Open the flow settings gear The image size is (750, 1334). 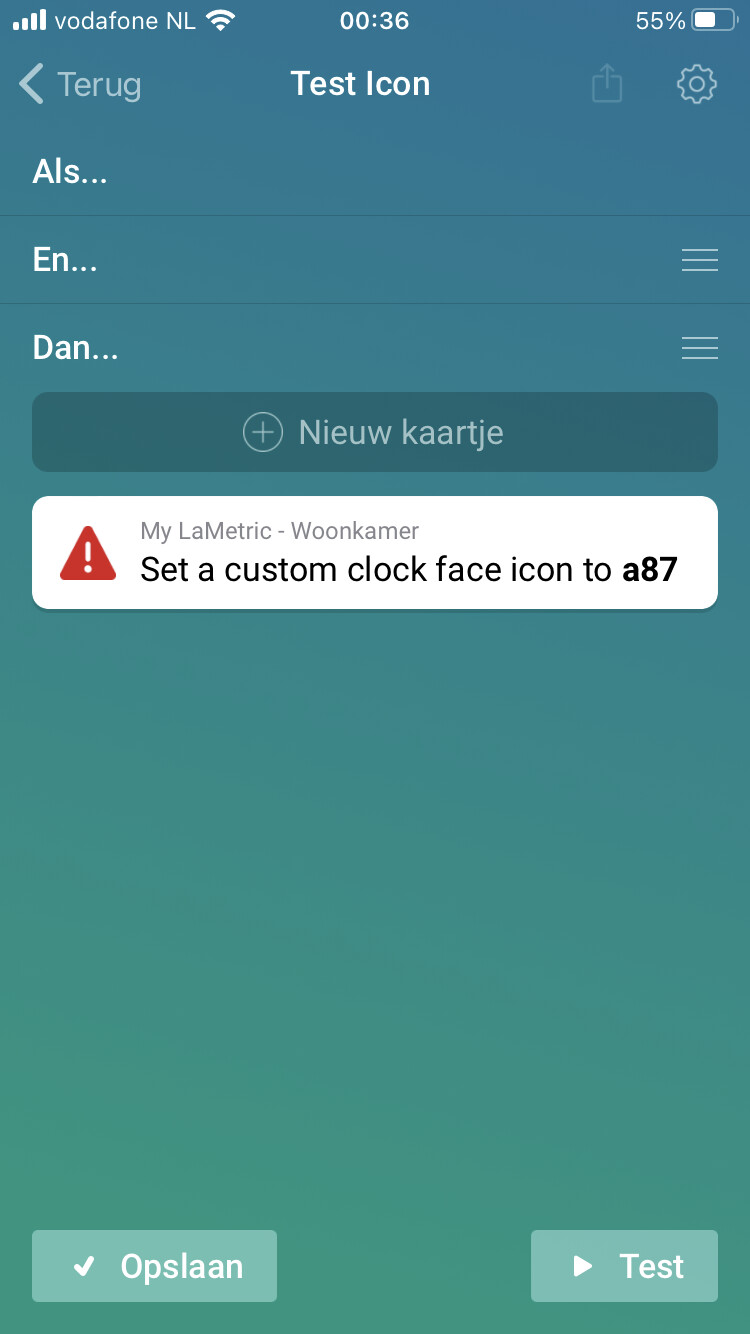click(697, 85)
